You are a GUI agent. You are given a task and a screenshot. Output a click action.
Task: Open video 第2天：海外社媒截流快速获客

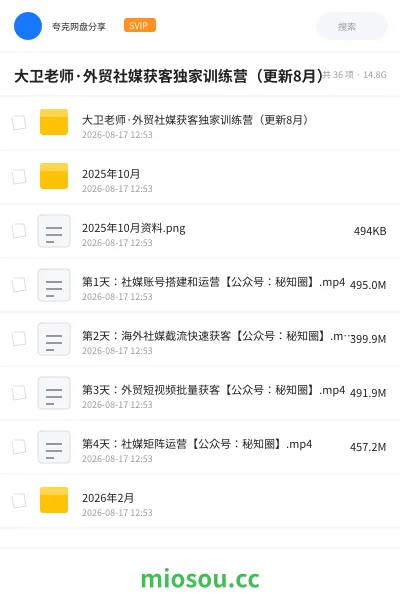click(x=200, y=339)
